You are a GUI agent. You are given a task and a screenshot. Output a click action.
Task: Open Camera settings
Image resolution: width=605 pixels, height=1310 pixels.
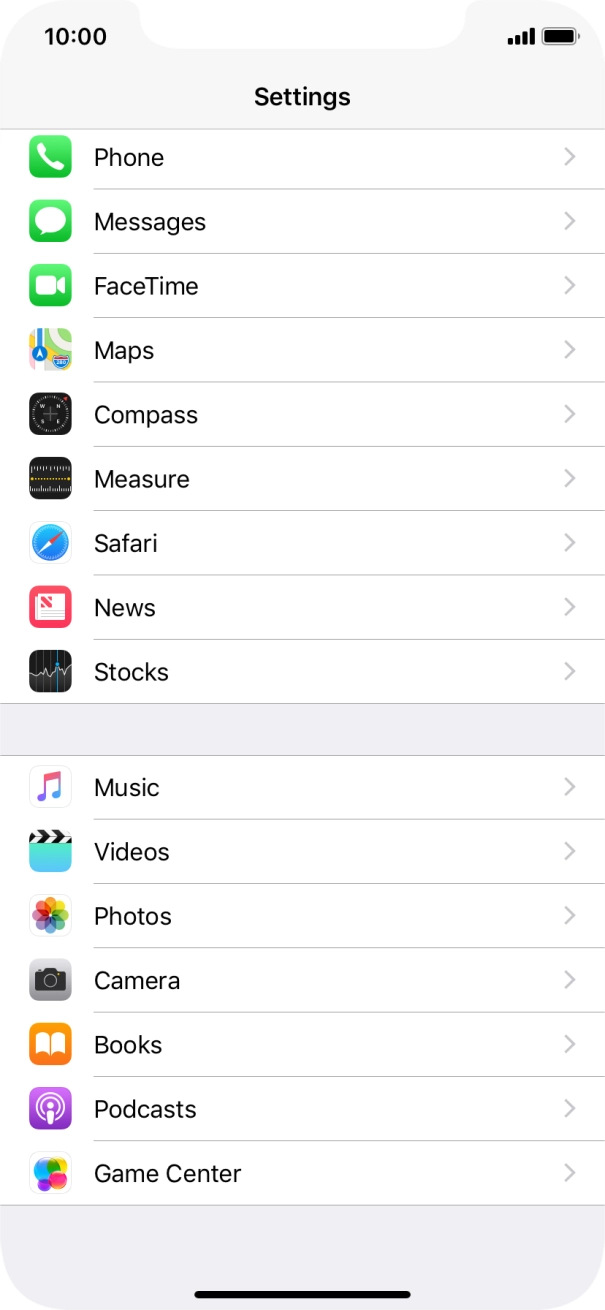[x=302, y=981]
